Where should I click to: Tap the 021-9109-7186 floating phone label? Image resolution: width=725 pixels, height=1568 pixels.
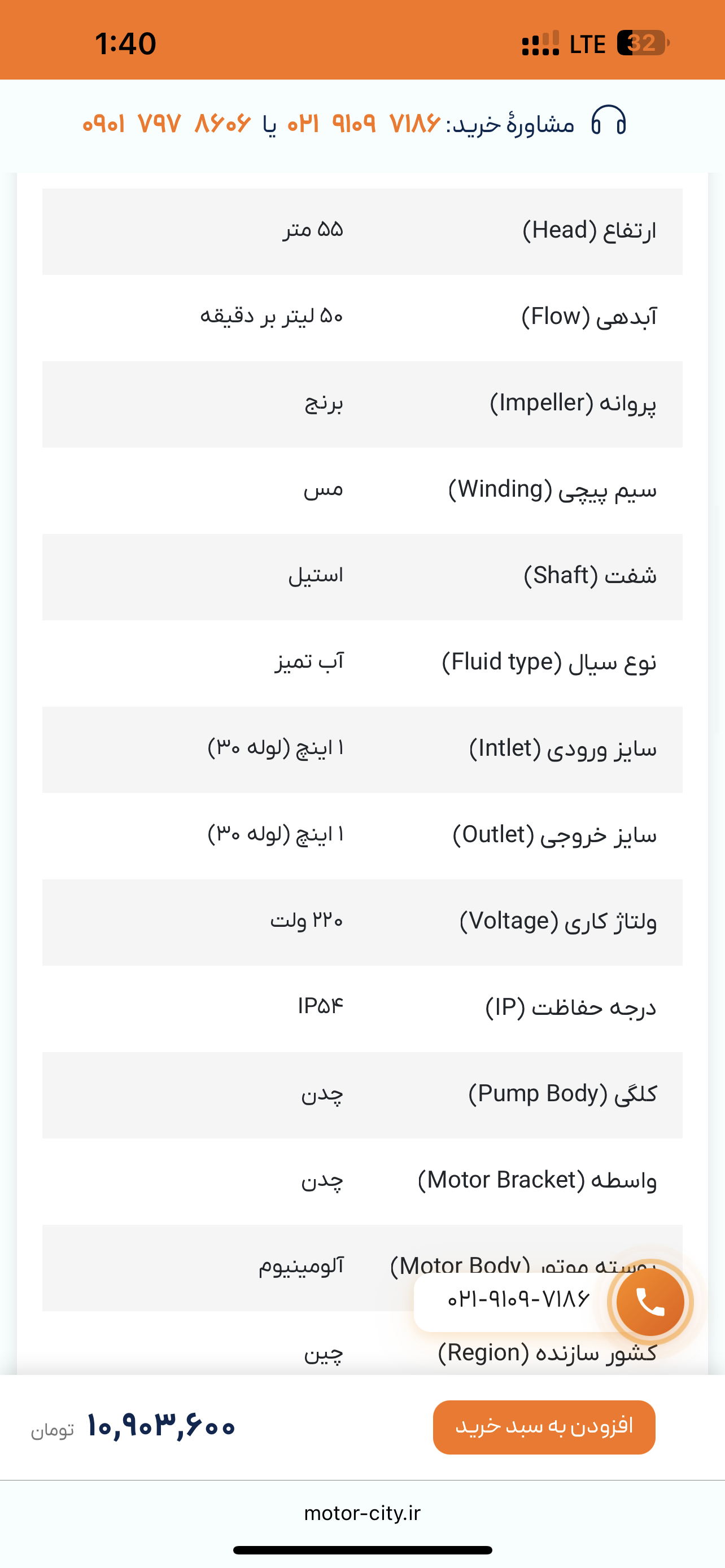(x=518, y=1300)
